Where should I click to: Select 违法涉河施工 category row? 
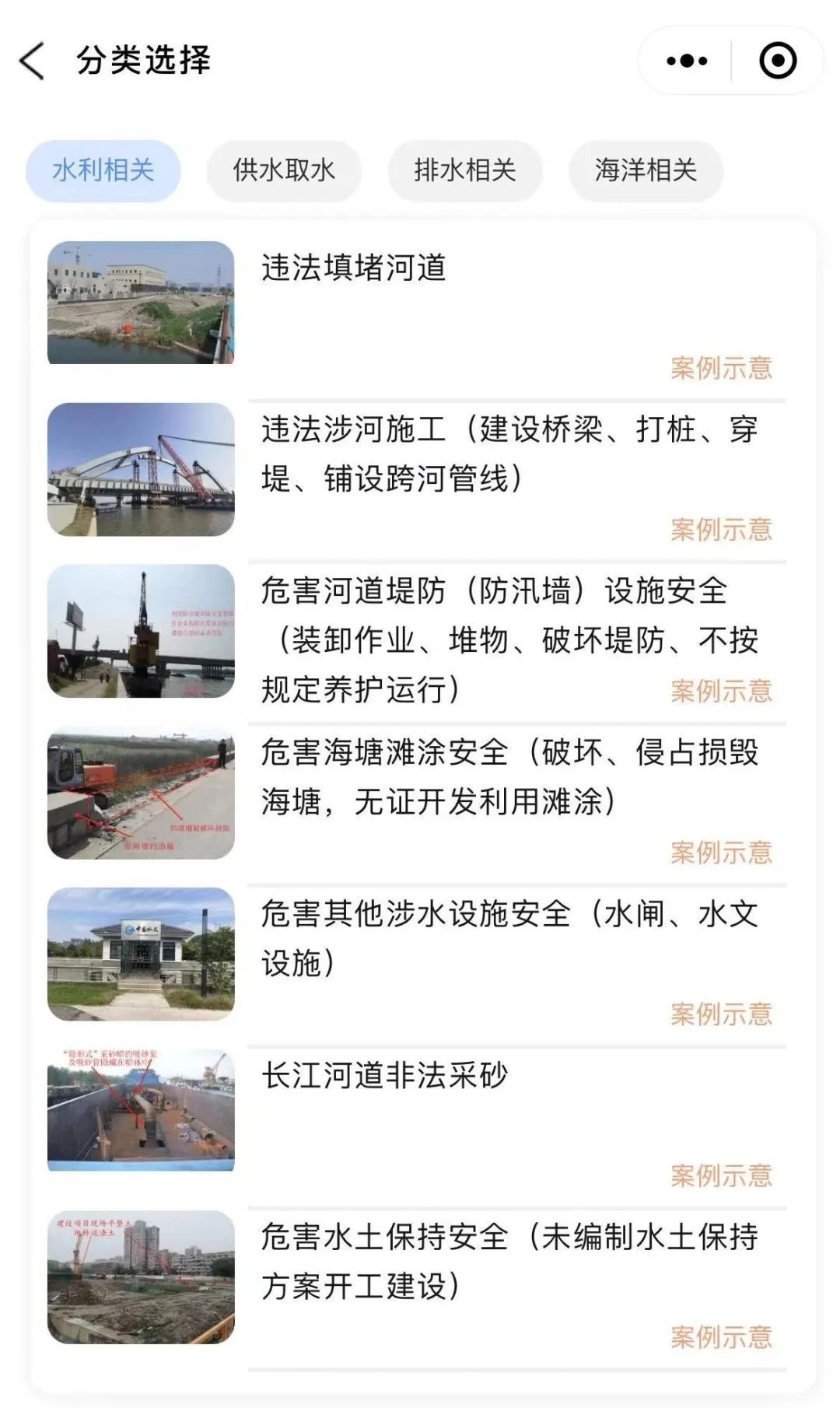(509, 454)
